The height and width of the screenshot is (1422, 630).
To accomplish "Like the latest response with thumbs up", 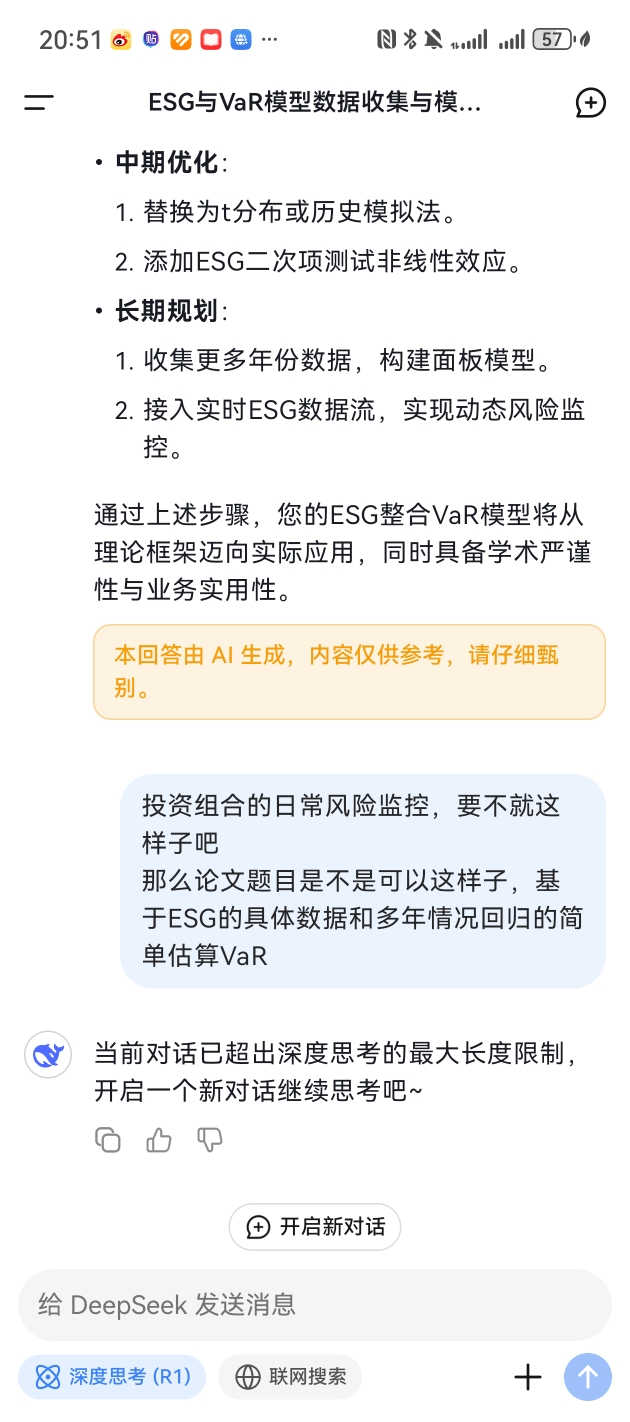I will point(159,1139).
